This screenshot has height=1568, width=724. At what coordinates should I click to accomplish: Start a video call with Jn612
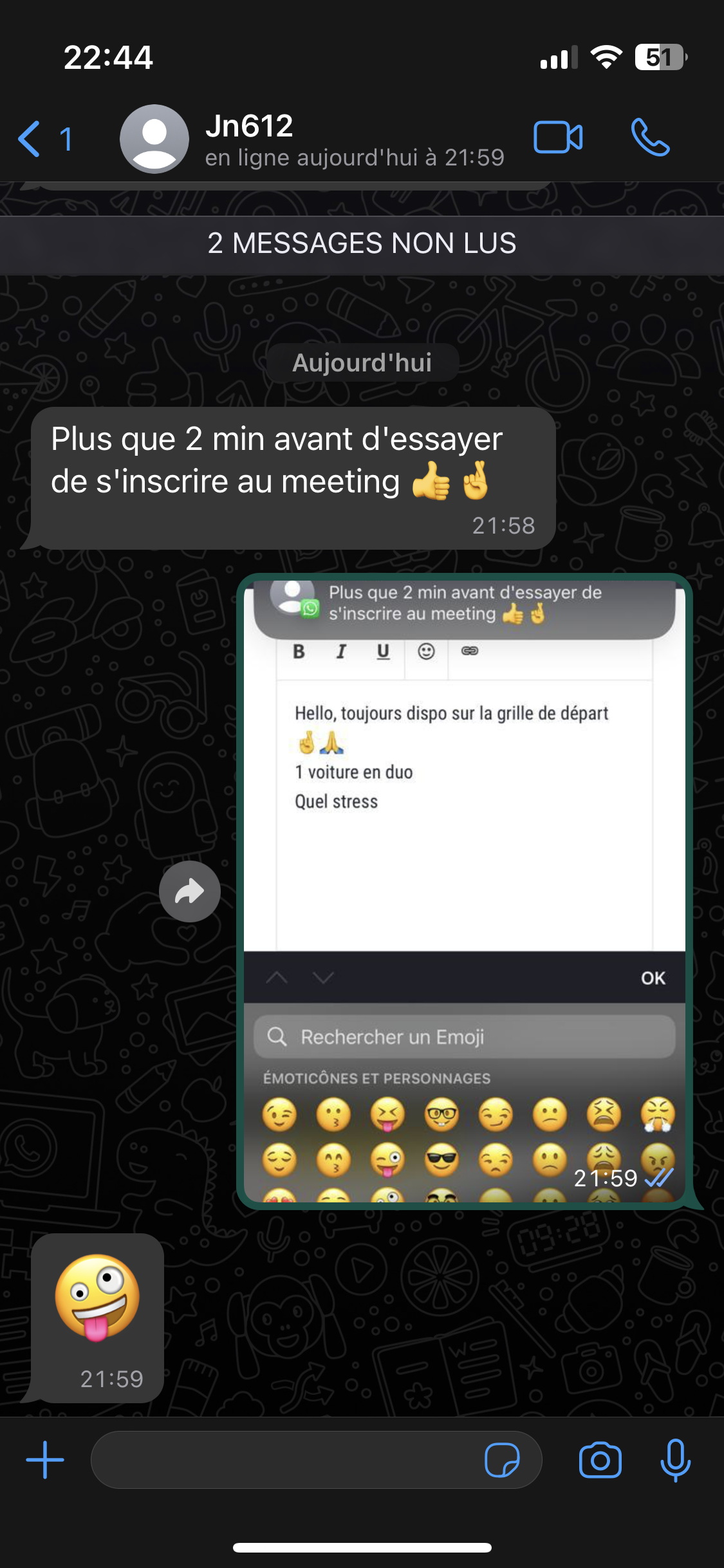pyautogui.click(x=558, y=138)
